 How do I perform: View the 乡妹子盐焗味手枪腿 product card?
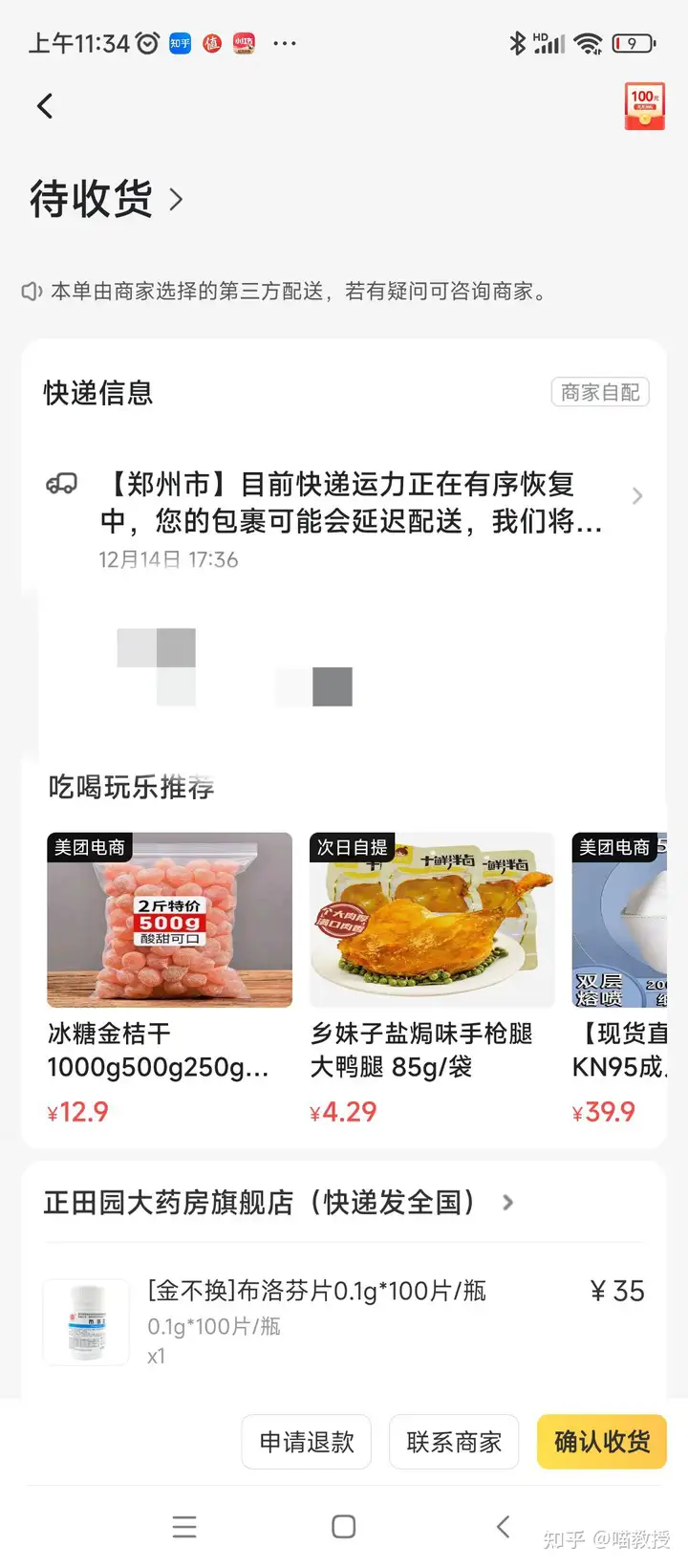431,975
